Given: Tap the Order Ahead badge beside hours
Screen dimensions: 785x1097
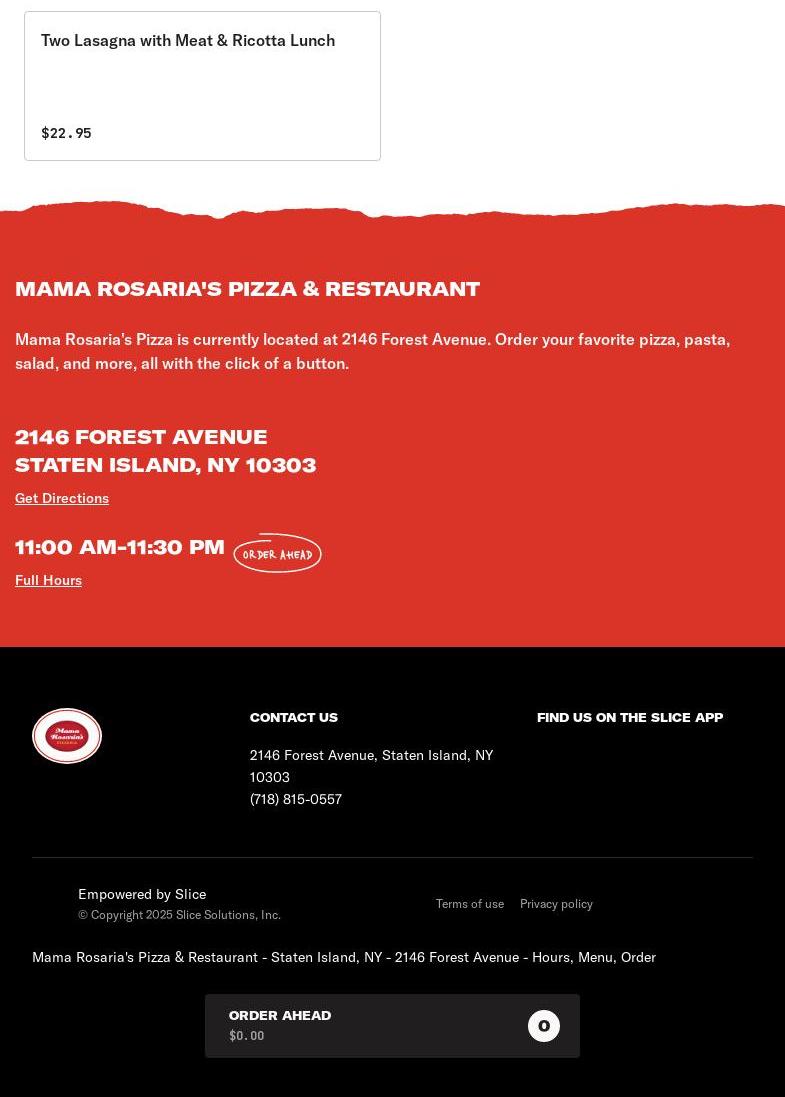Looking at the screenshot, I should 277,553.
